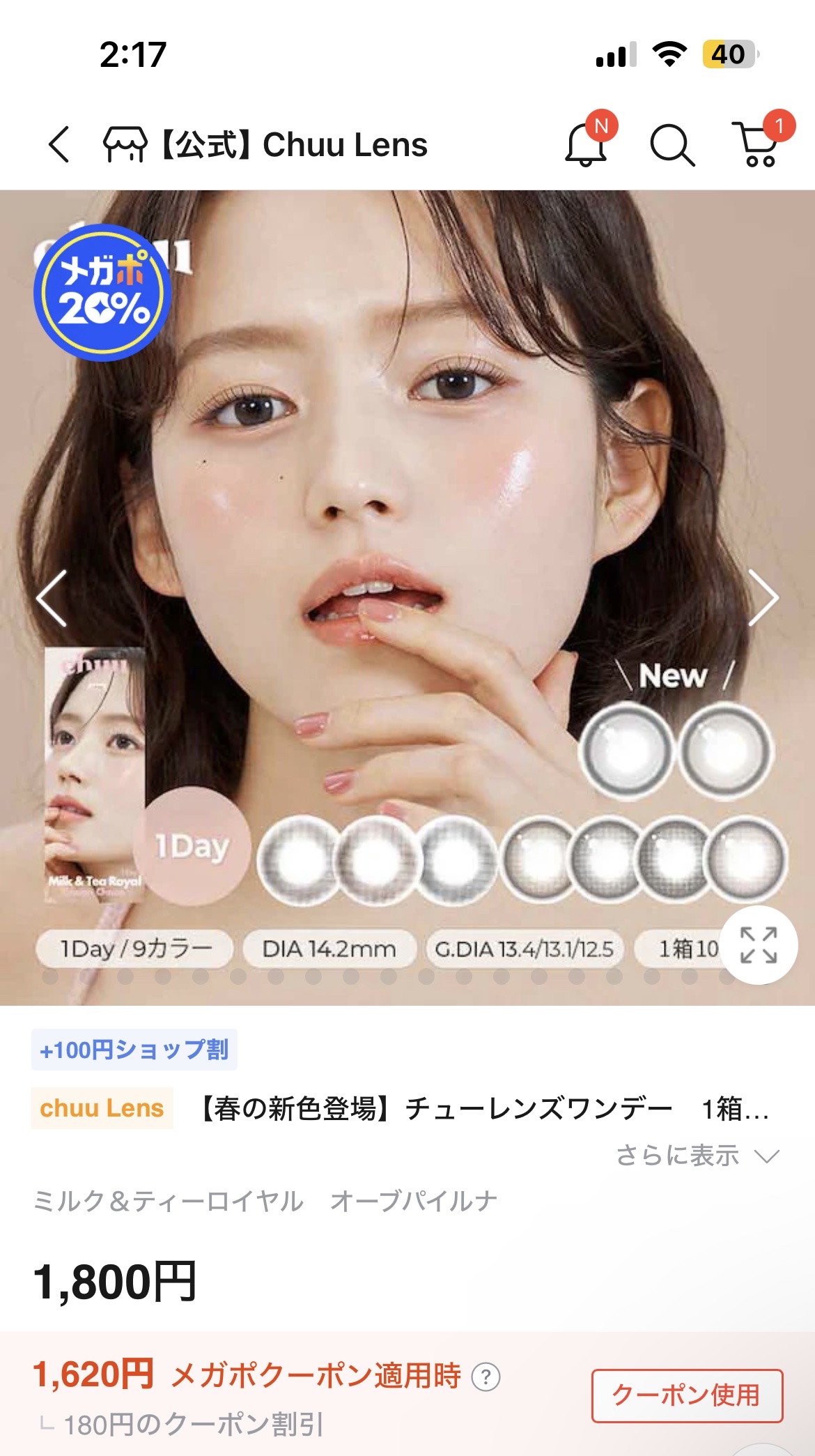This screenshot has height=1456, width=815.
Task: Open the chuu Lens brand page
Action: (101, 1108)
